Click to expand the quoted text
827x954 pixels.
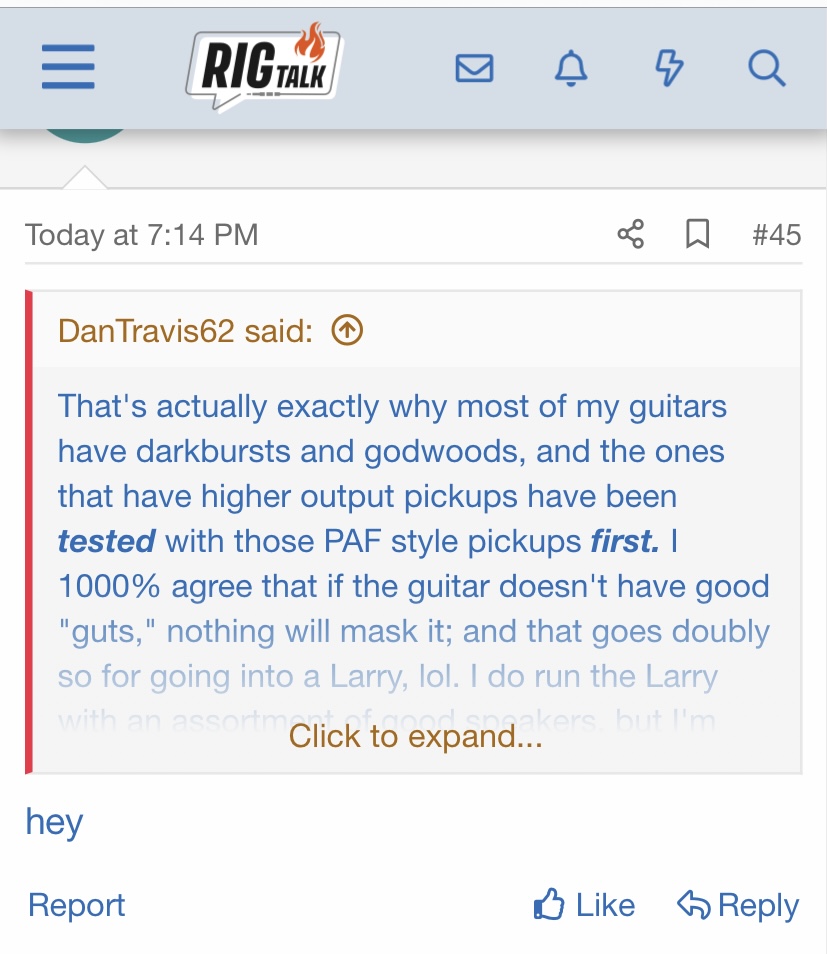(415, 737)
